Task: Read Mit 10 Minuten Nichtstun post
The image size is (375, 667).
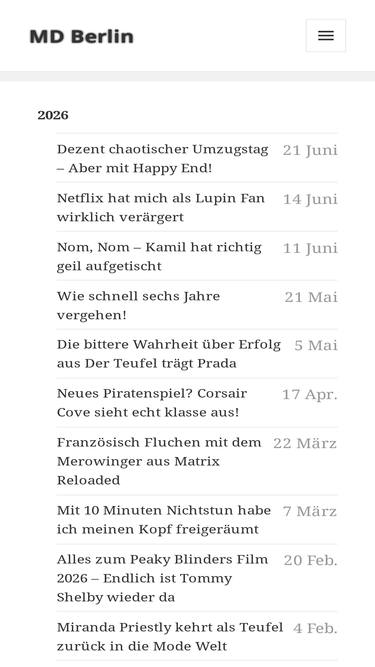Action: tap(164, 520)
